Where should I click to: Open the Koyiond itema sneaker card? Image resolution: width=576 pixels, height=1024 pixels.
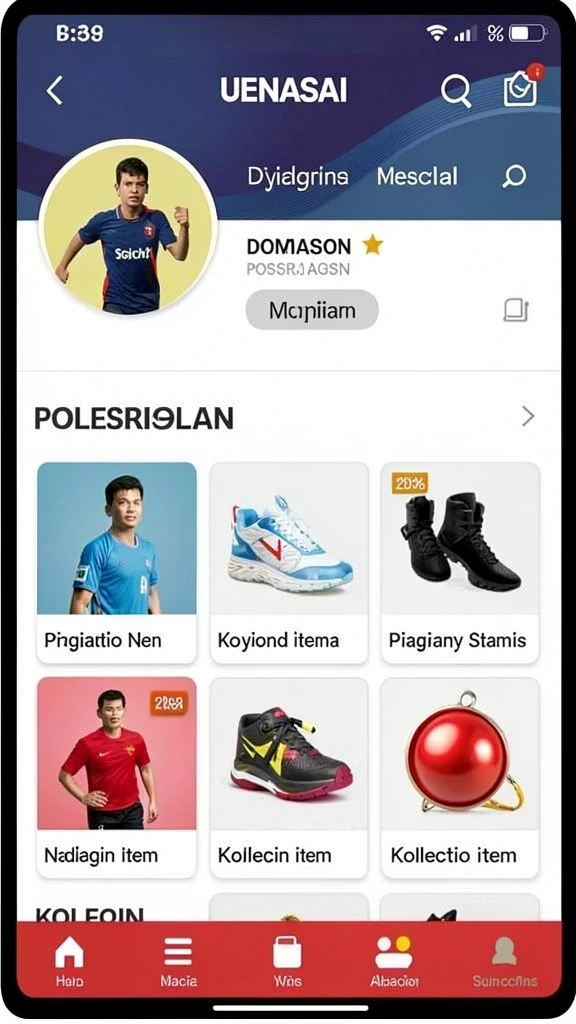[289, 563]
